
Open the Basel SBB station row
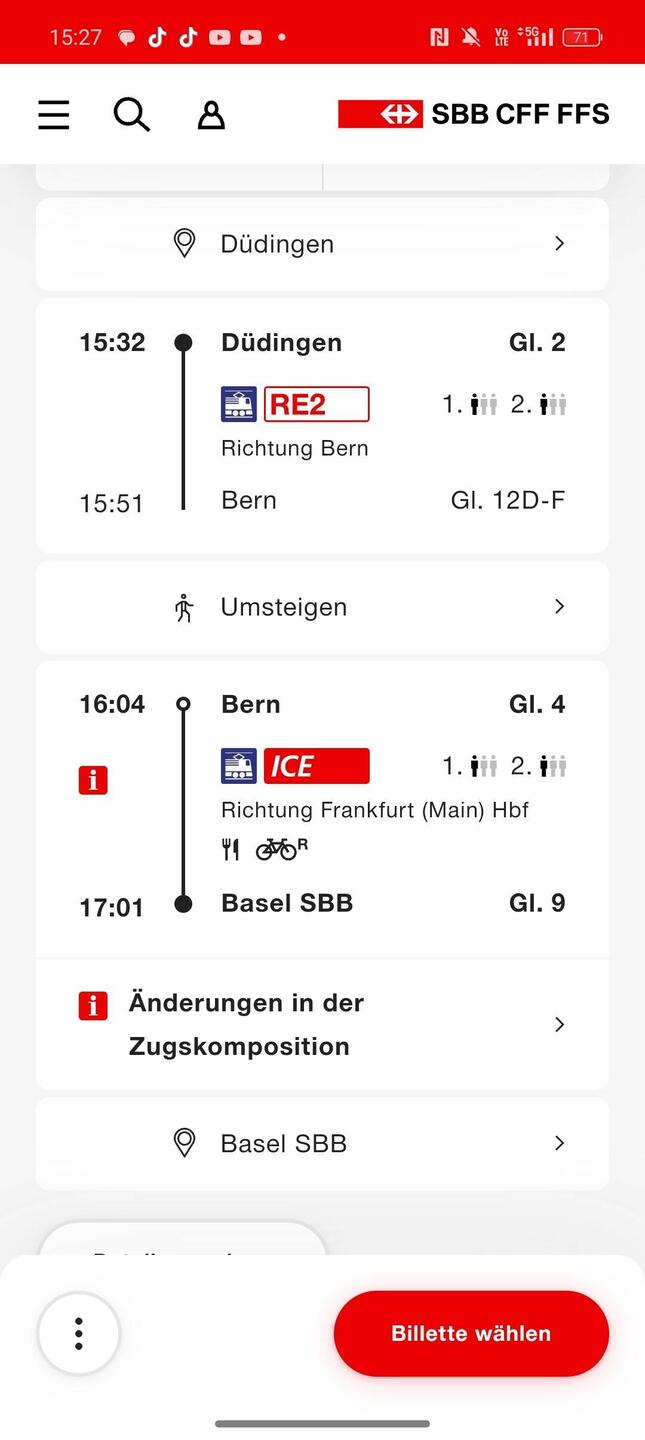coord(322,1144)
